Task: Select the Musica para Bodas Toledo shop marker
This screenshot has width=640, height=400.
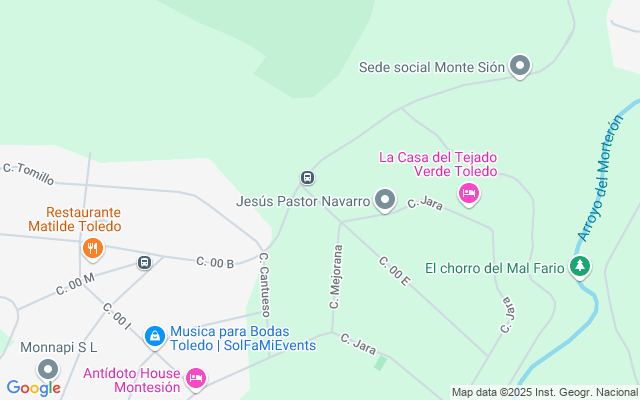Action: [154, 338]
